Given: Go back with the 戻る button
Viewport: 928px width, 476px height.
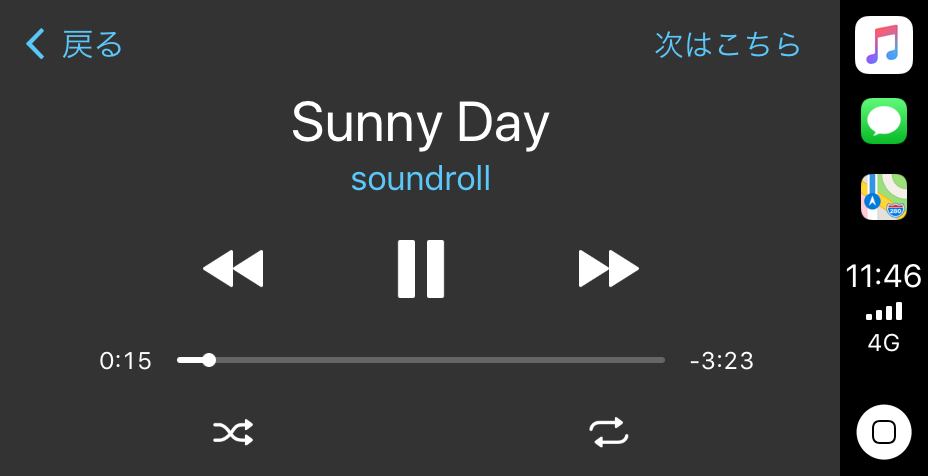Looking at the screenshot, I should point(75,44).
